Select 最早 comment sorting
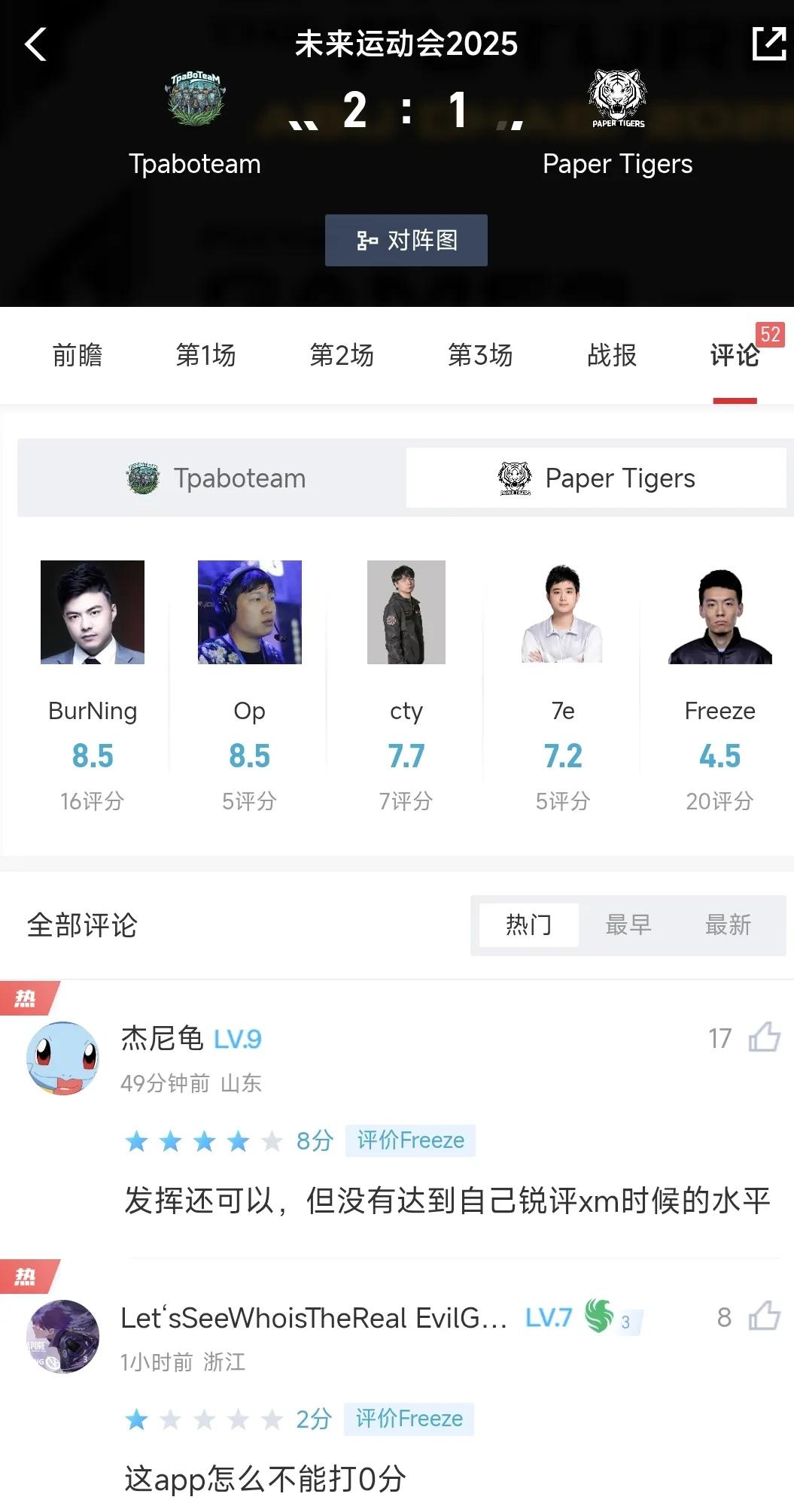The image size is (794, 1512). (x=628, y=926)
